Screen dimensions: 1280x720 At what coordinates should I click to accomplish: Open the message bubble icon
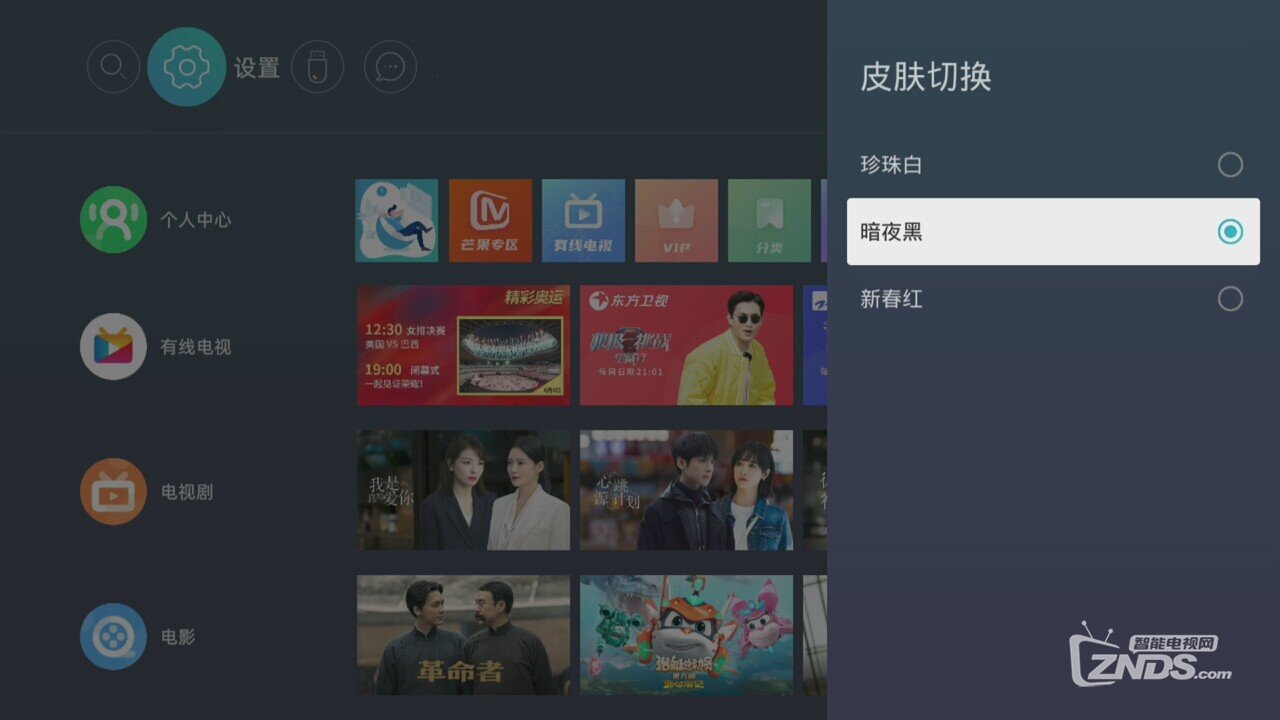(390, 67)
